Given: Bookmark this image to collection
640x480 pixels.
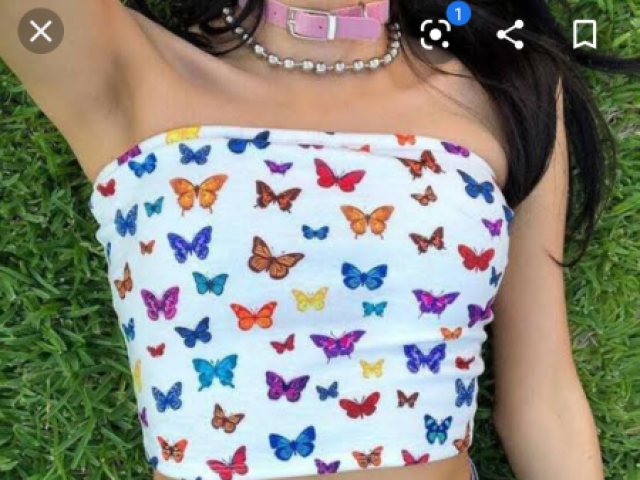Looking at the screenshot, I should tap(584, 34).
